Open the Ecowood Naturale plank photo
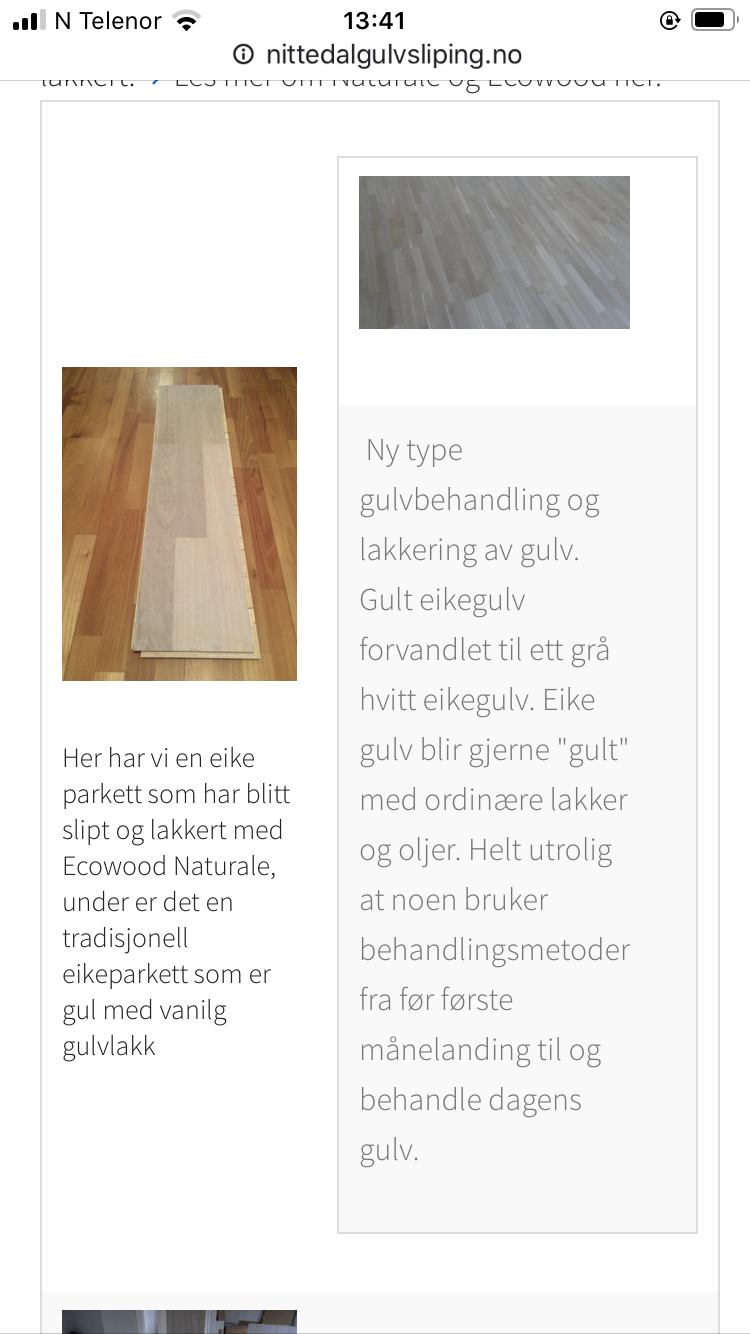The image size is (750, 1334). click(x=179, y=524)
